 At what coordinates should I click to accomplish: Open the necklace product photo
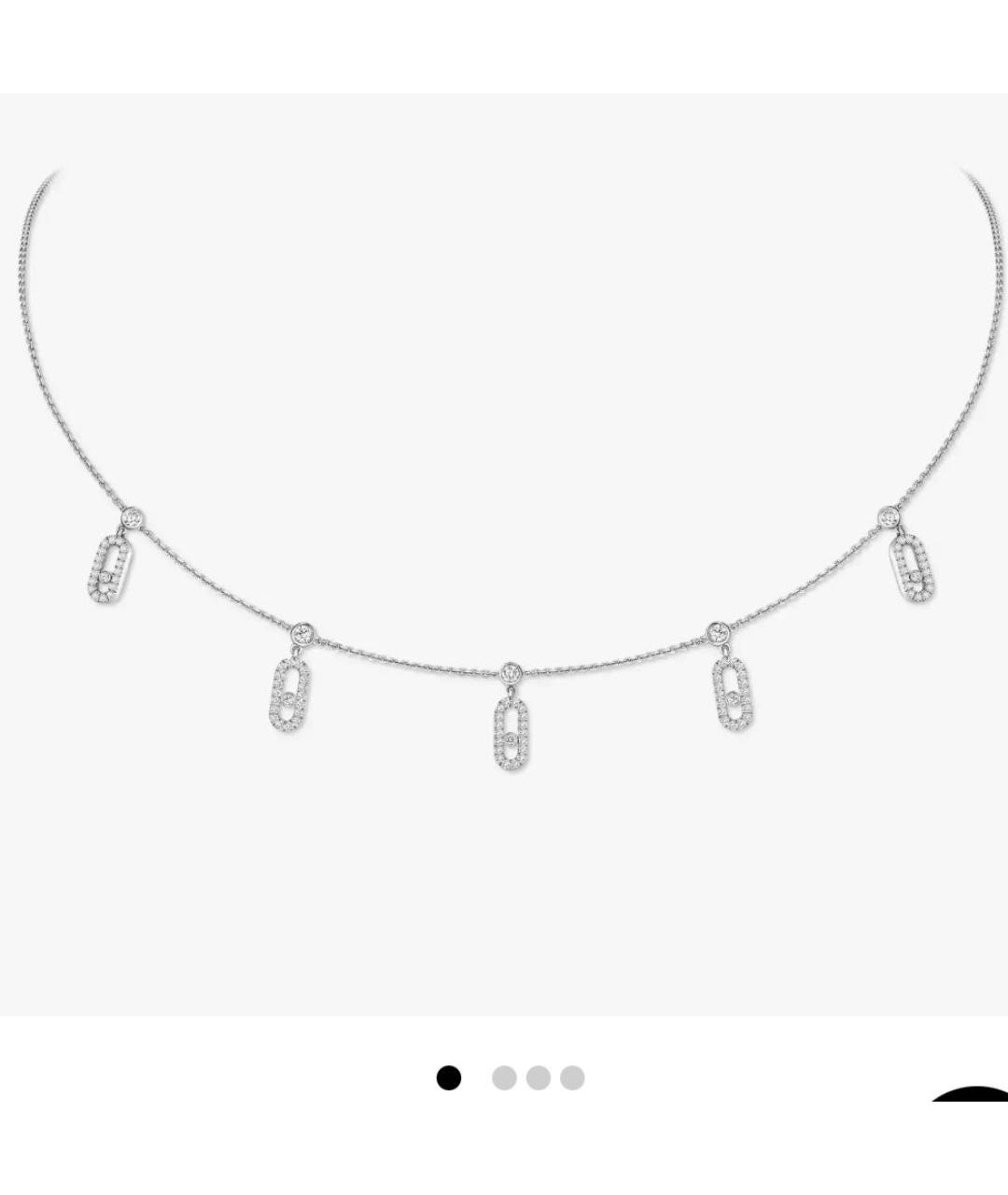(504, 554)
